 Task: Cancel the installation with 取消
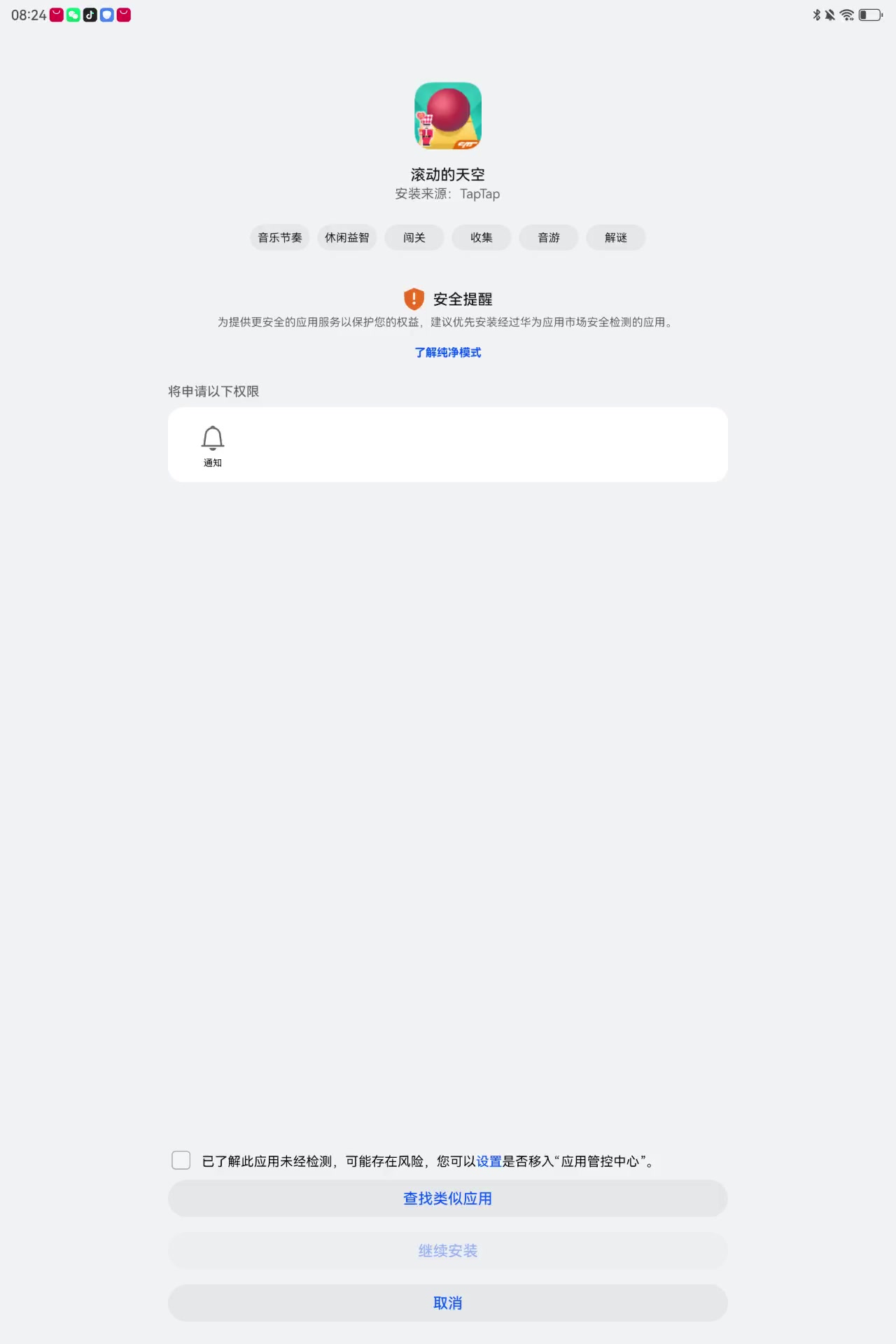[448, 1303]
